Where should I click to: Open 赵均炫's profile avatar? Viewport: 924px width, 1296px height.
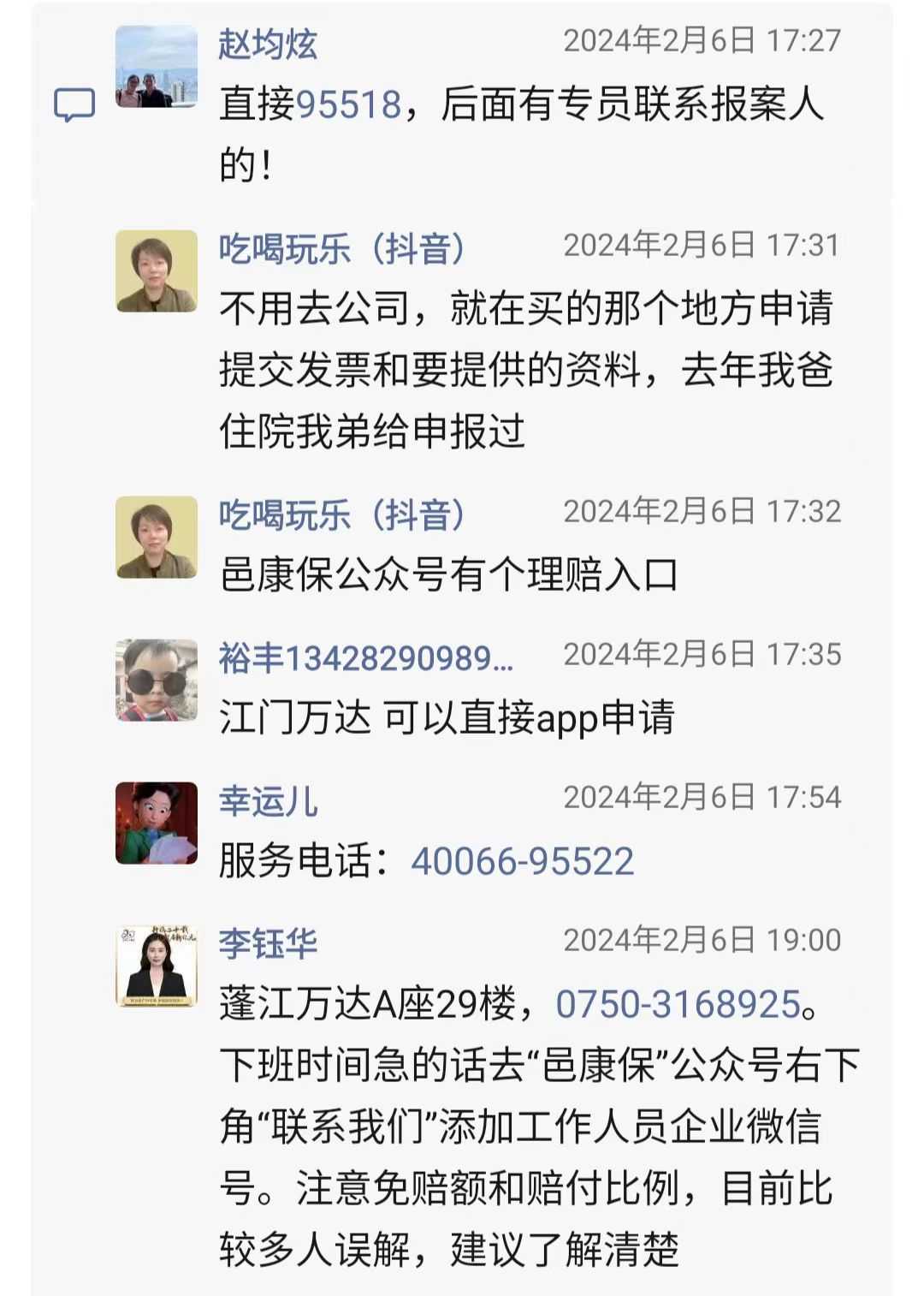[x=157, y=67]
